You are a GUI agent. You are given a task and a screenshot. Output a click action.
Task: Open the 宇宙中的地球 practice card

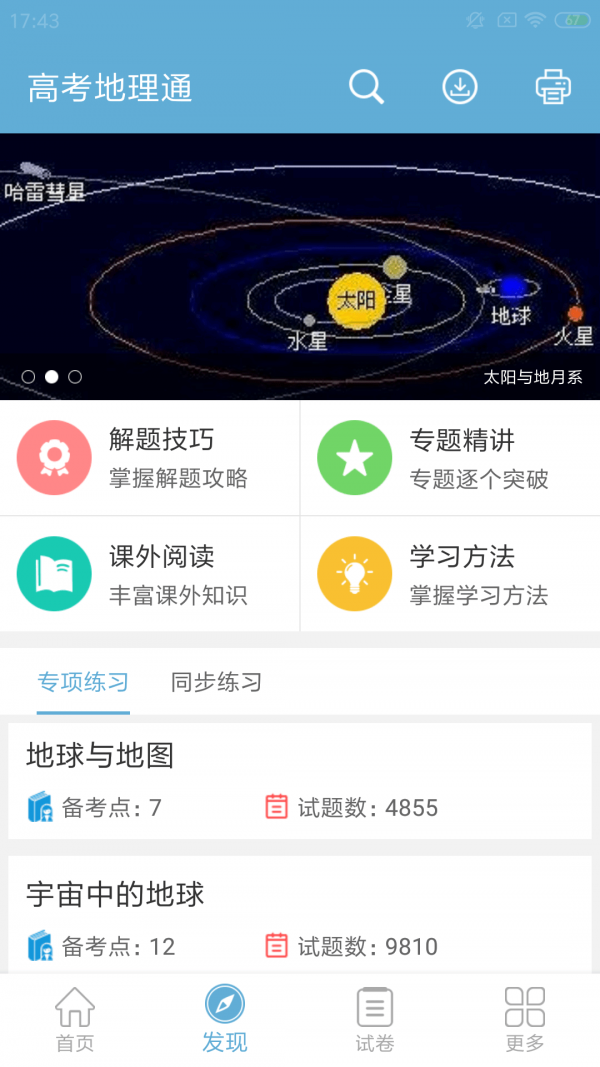pyautogui.click(x=300, y=918)
